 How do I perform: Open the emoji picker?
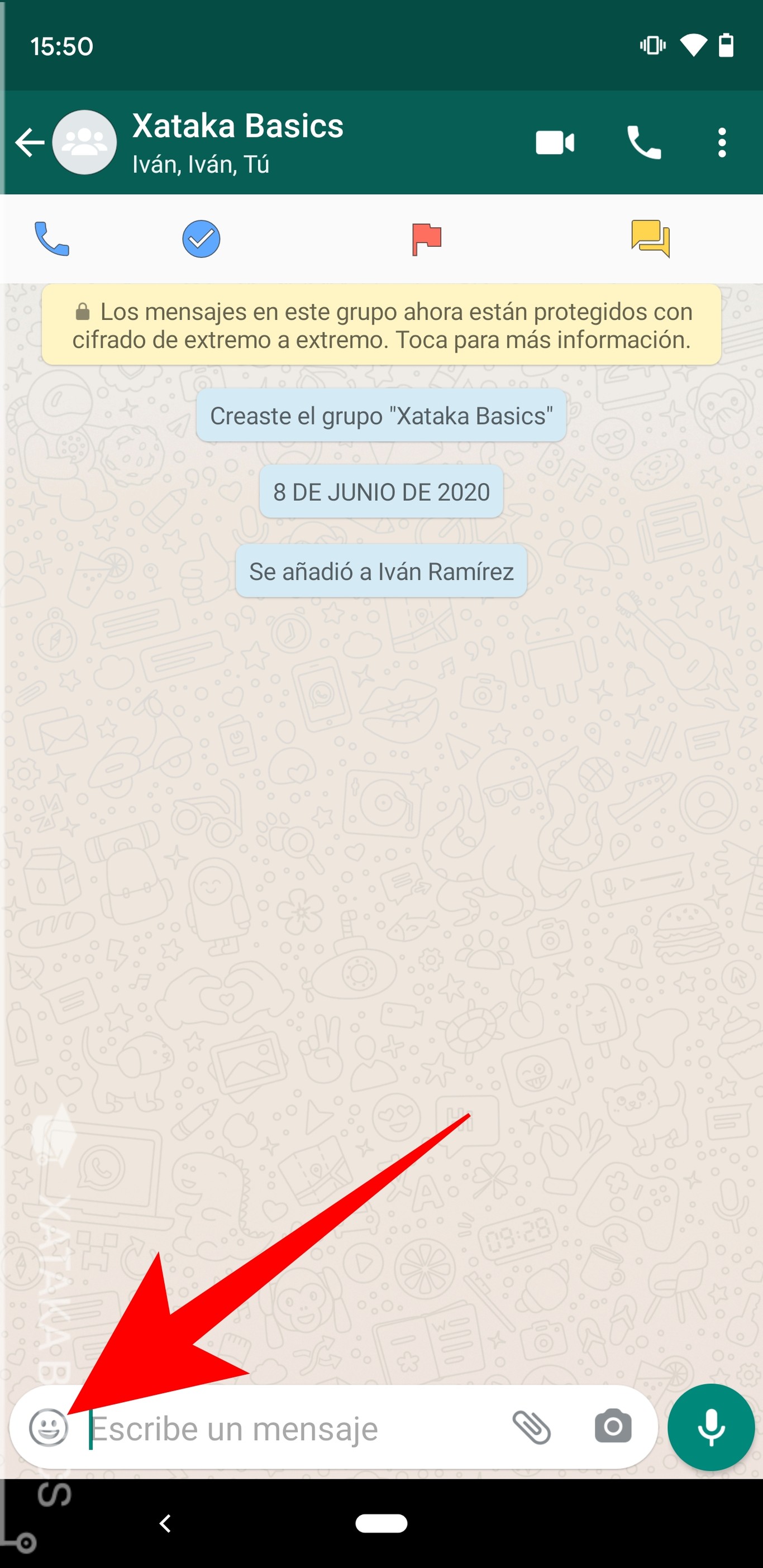coord(48,1427)
